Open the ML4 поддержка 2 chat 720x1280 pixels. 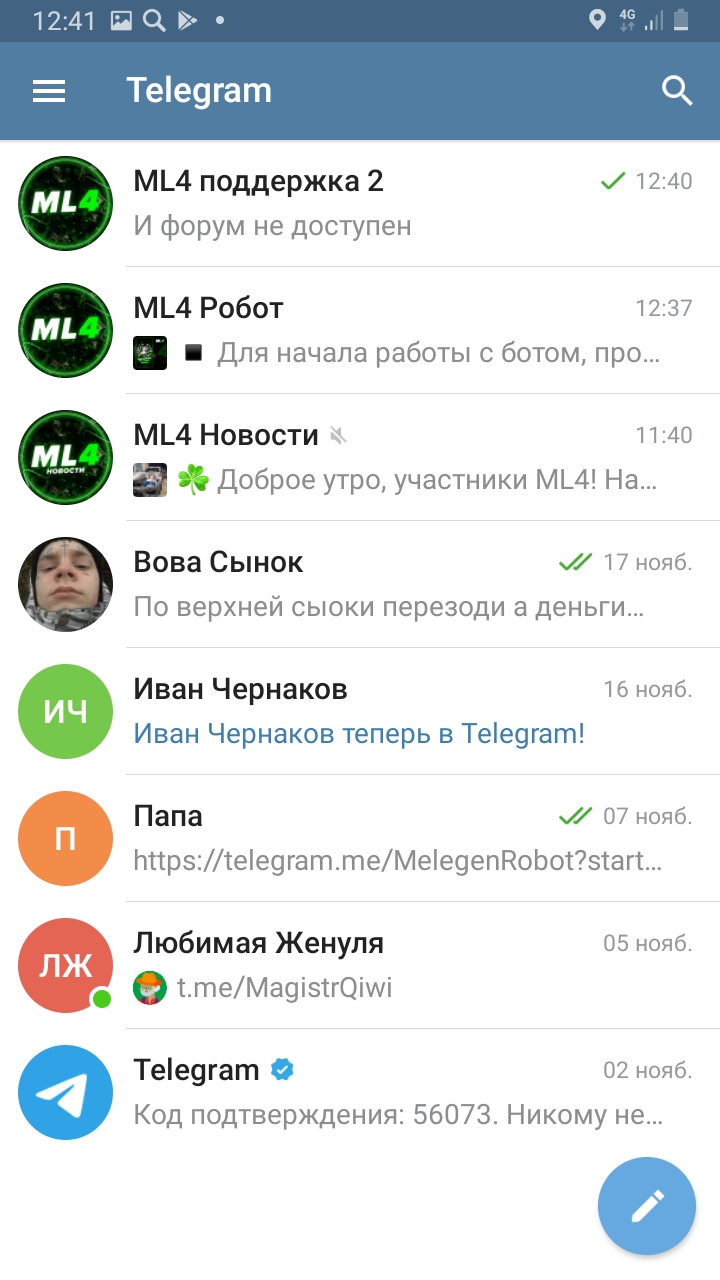[x=360, y=203]
